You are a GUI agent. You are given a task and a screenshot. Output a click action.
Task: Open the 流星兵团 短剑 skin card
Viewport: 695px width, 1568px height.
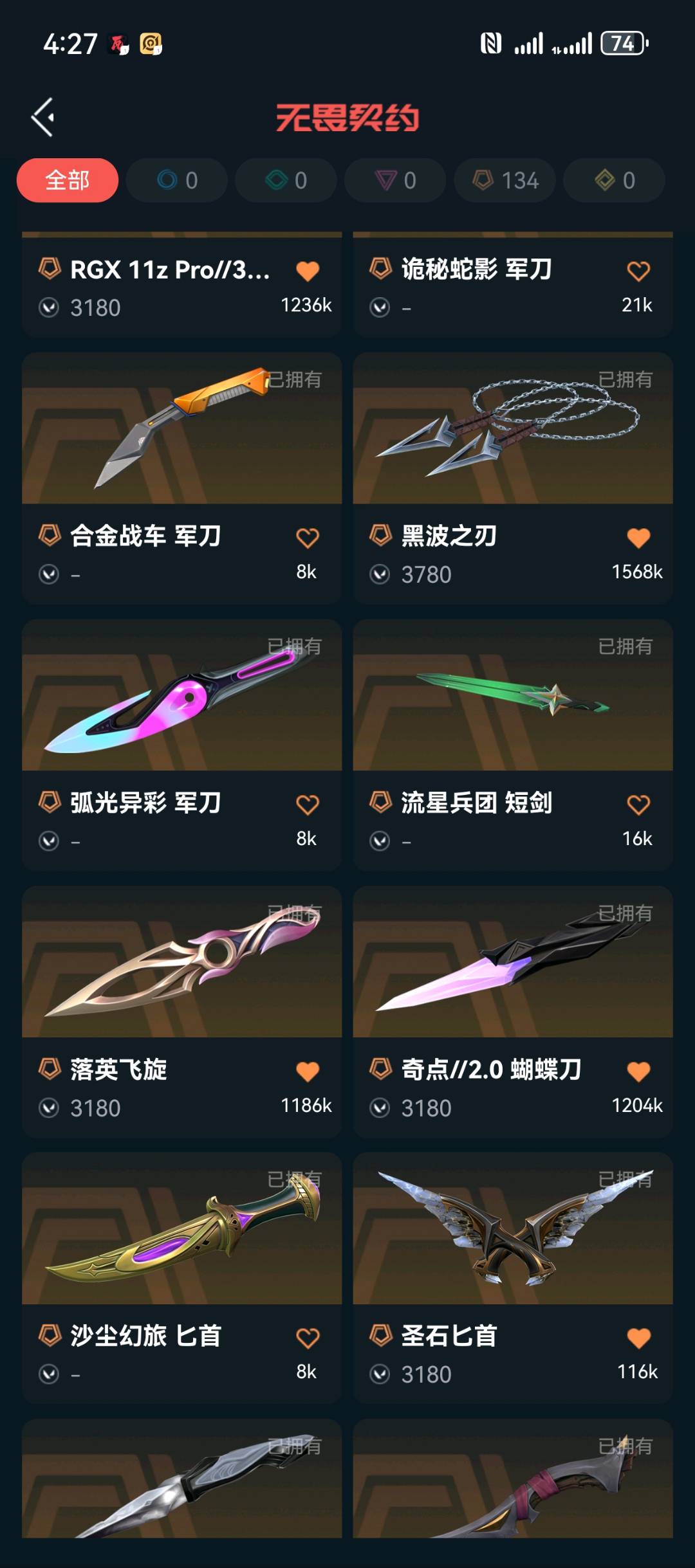point(512,696)
